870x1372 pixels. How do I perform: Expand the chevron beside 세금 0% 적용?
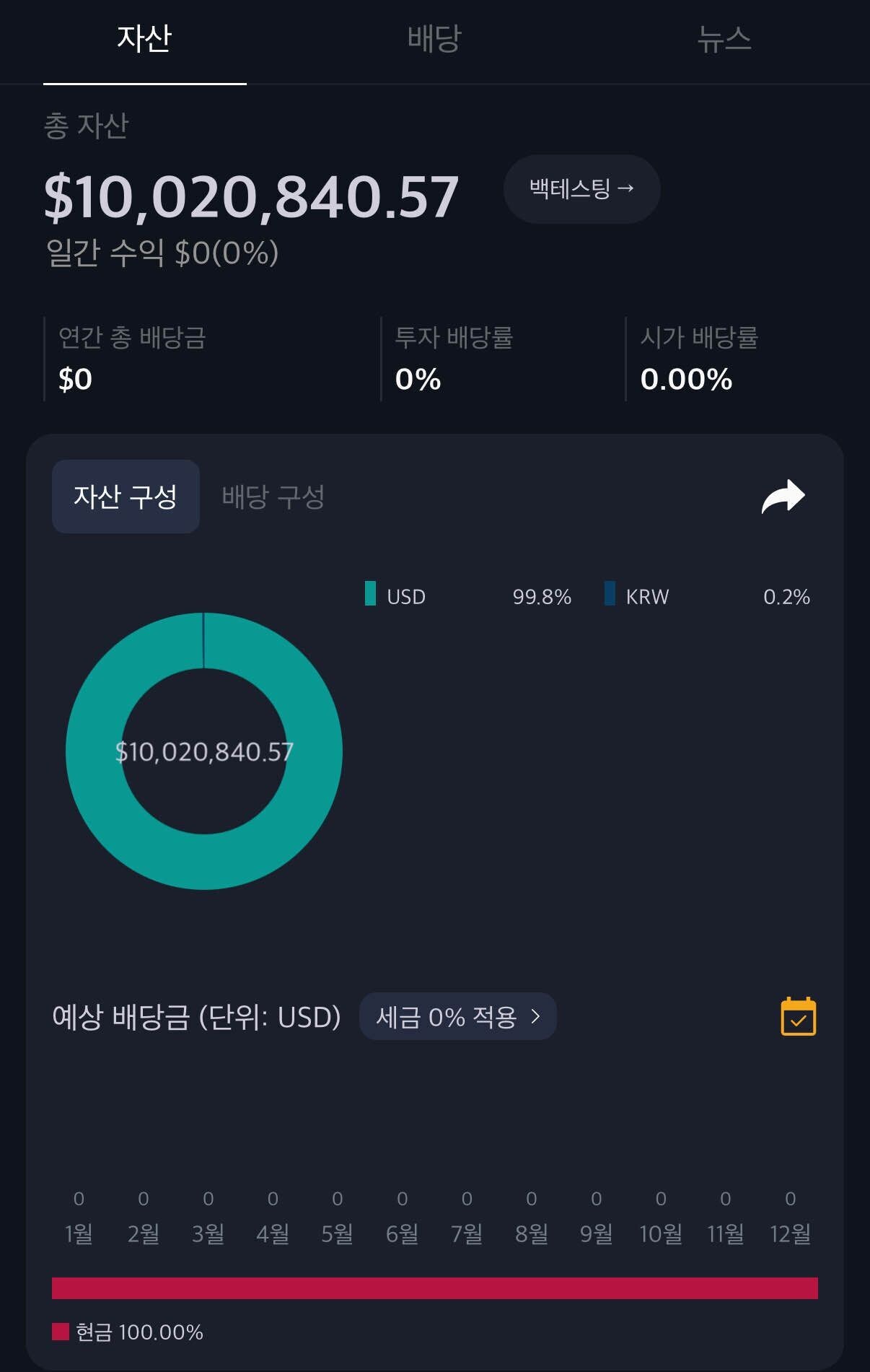(x=537, y=1016)
